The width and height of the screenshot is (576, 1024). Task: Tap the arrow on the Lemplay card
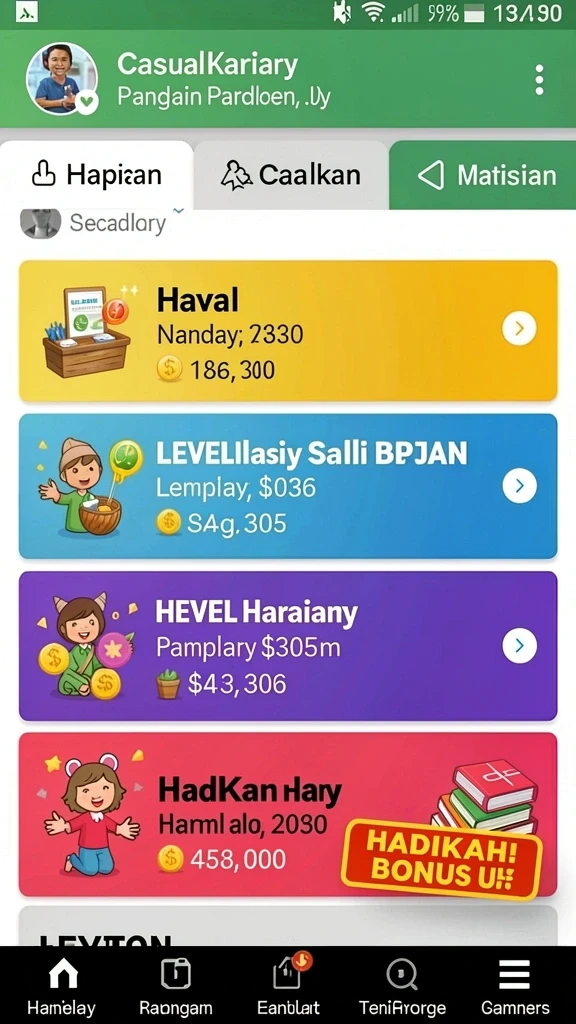tap(519, 486)
